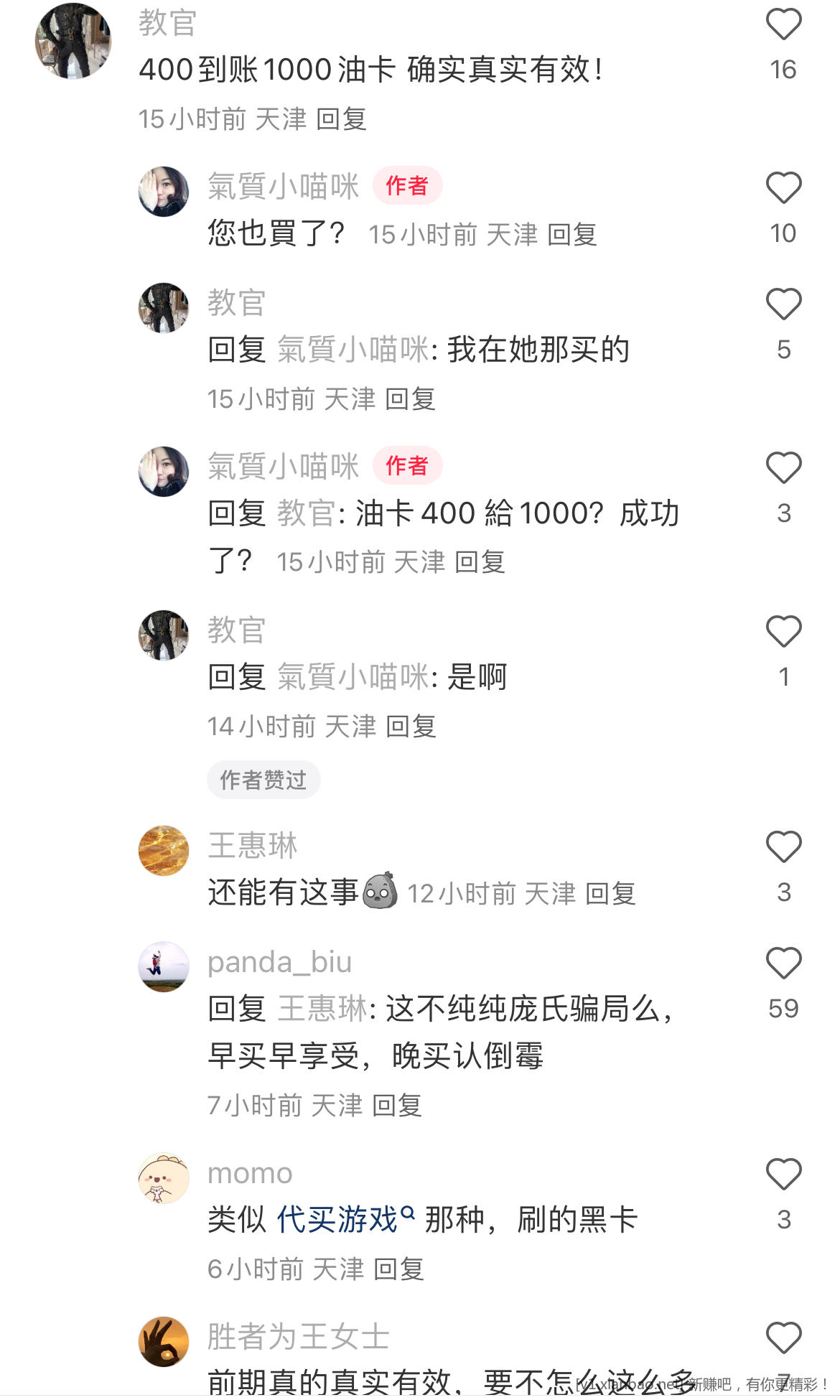Reply to 教官's top comment 400到账1000油卡
840x1400 pixels.
point(341,119)
